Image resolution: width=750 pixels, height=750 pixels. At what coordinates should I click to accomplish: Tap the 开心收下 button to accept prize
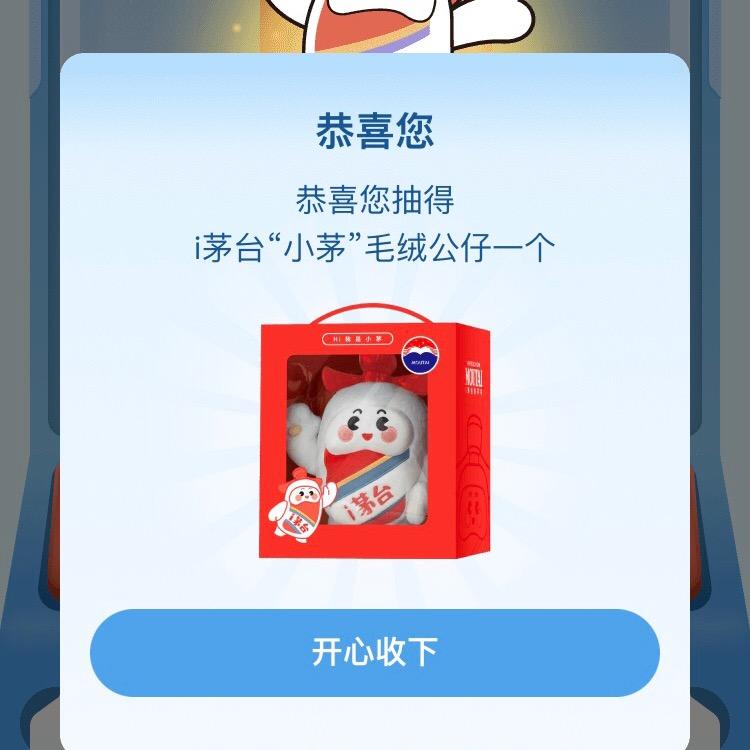tap(375, 652)
